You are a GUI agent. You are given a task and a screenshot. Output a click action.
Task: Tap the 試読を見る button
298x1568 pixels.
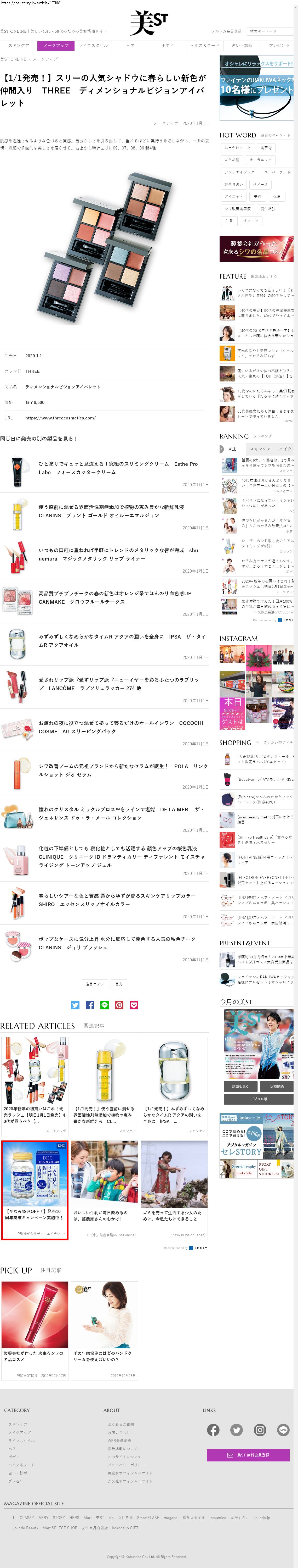tap(240, 1087)
